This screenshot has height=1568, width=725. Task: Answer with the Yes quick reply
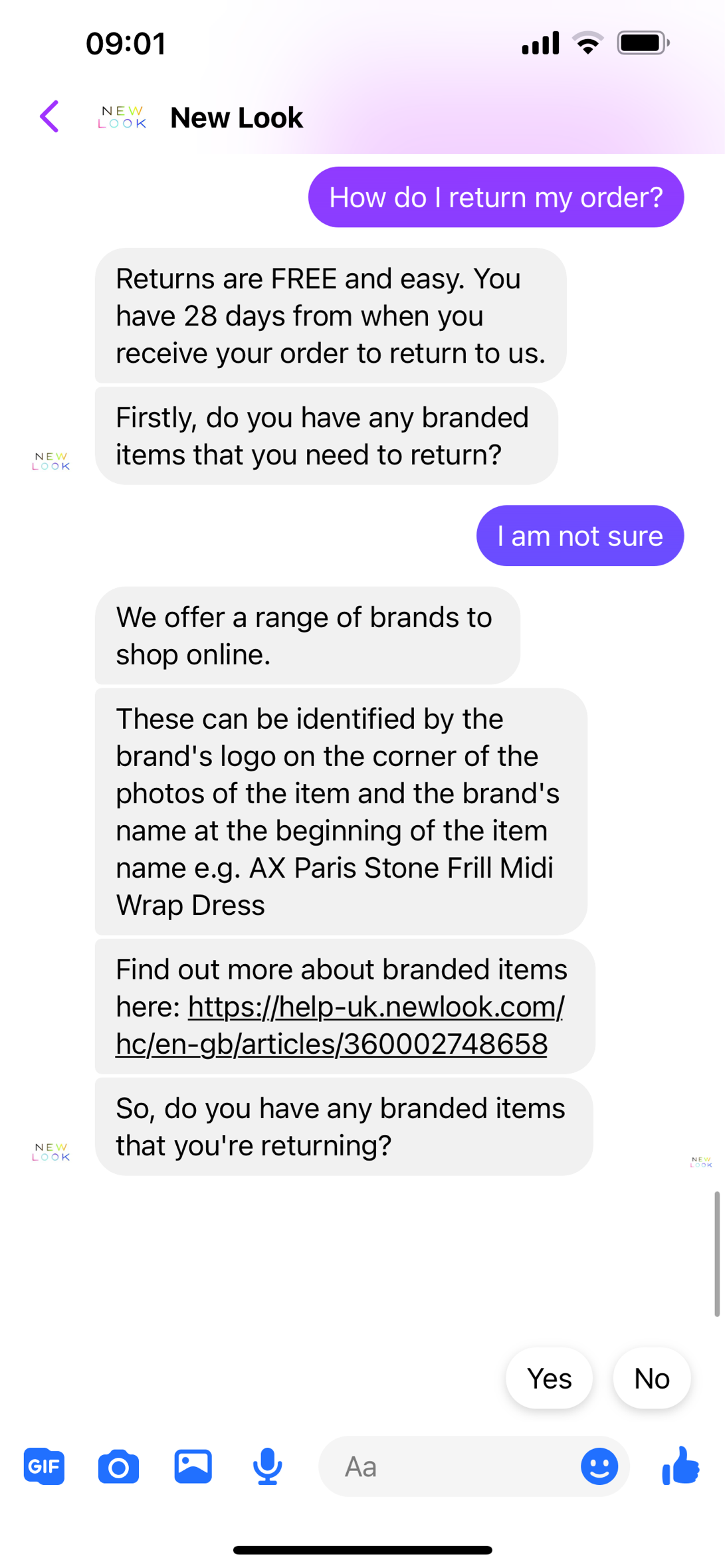click(x=549, y=1379)
